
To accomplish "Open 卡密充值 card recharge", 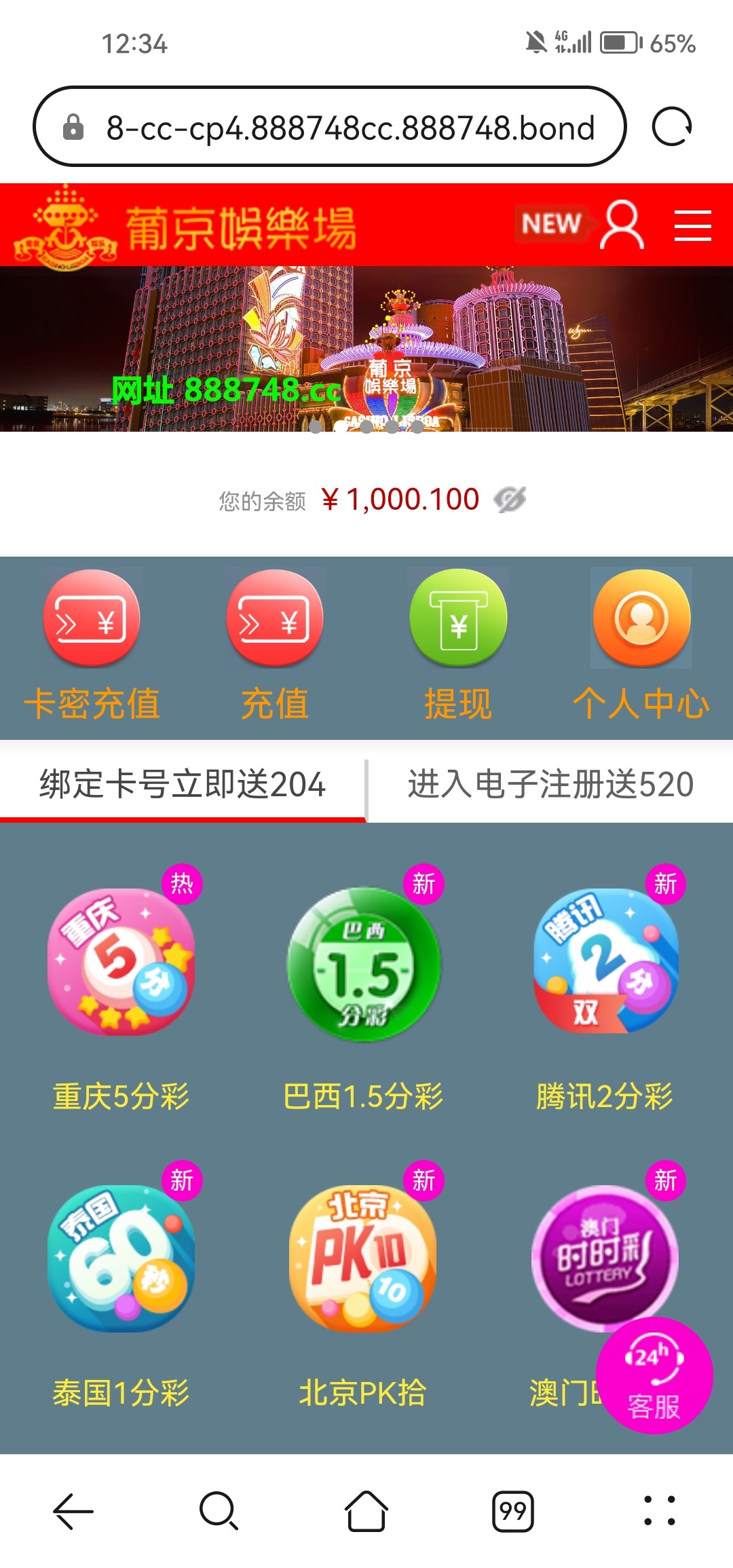I will (x=92, y=645).
